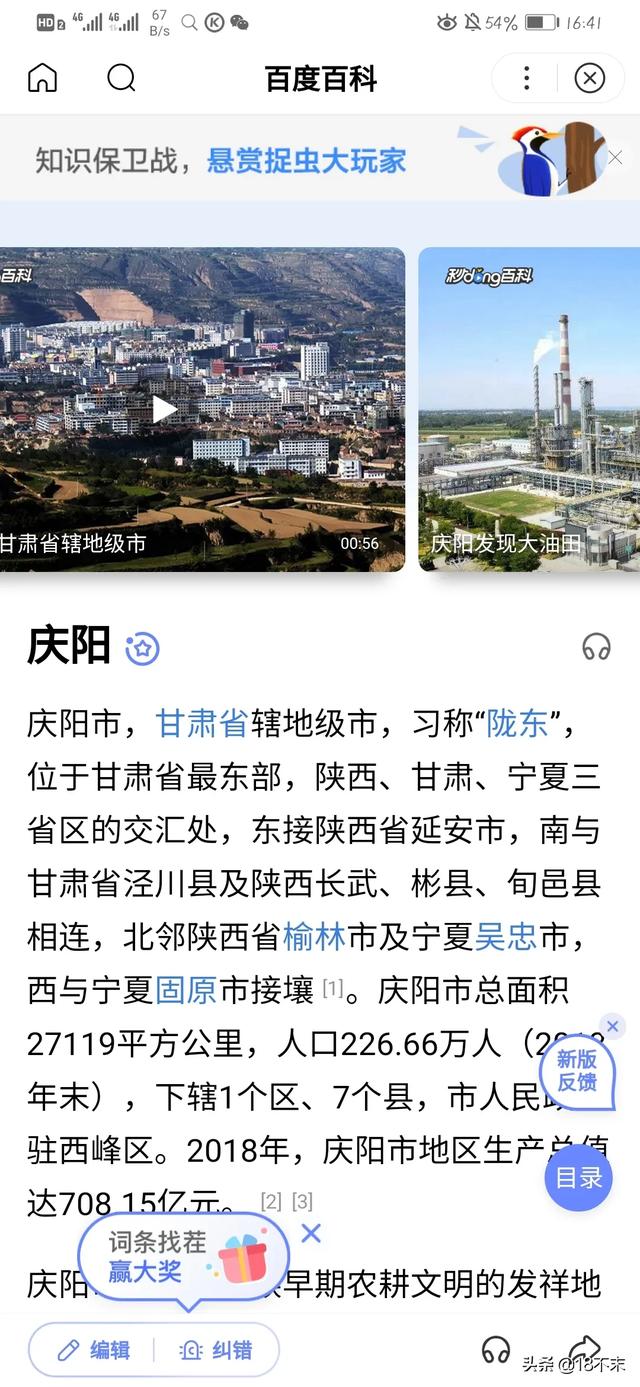Image resolution: width=640 pixels, height=1387 pixels.
Task: Open the search magnifier in the header
Action: click(x=121, y=78)
